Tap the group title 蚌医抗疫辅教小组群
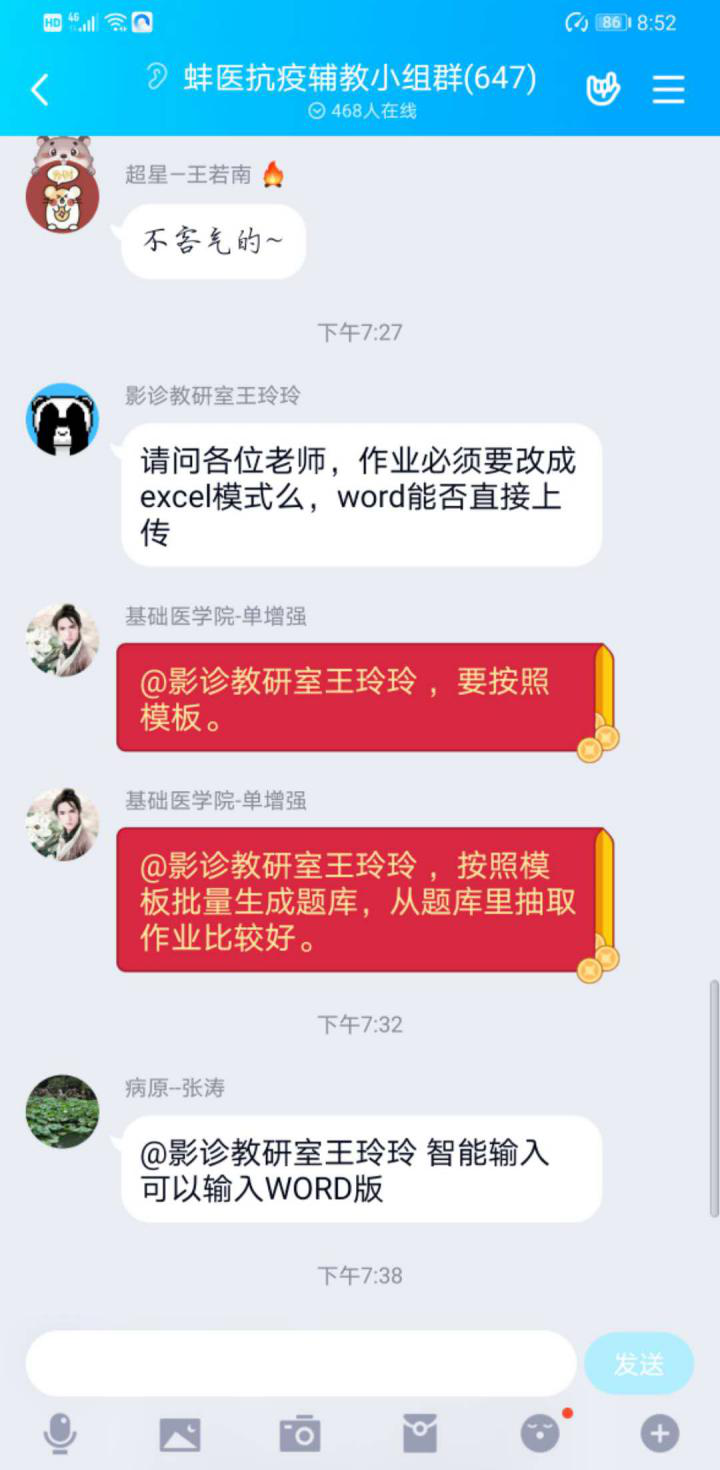This screenshot has width=720, height=1470. pos(360,78)
